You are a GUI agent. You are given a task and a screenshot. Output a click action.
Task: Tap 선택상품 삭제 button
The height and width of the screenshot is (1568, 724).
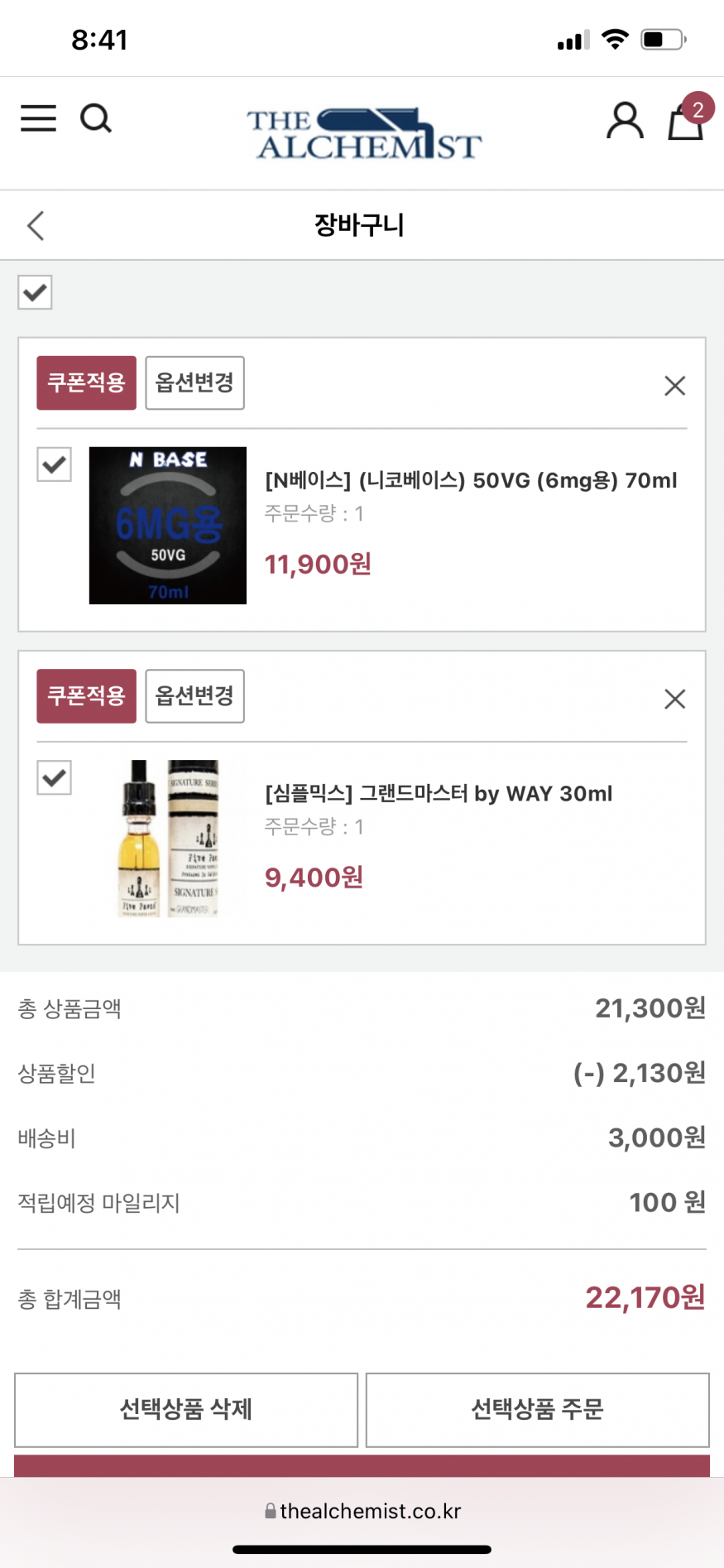tap(186, 1410)
